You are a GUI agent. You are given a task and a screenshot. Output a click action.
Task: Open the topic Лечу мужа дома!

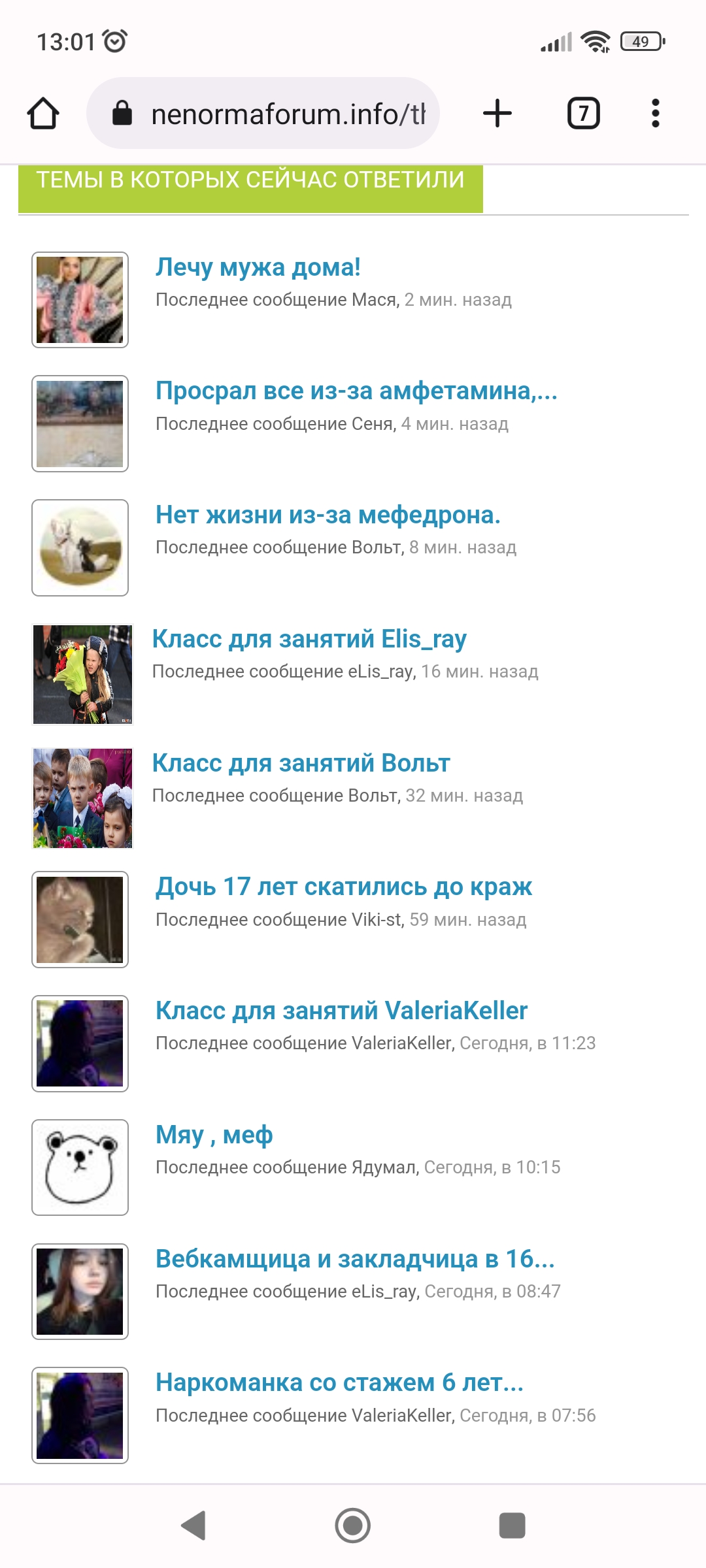point(258,267)
